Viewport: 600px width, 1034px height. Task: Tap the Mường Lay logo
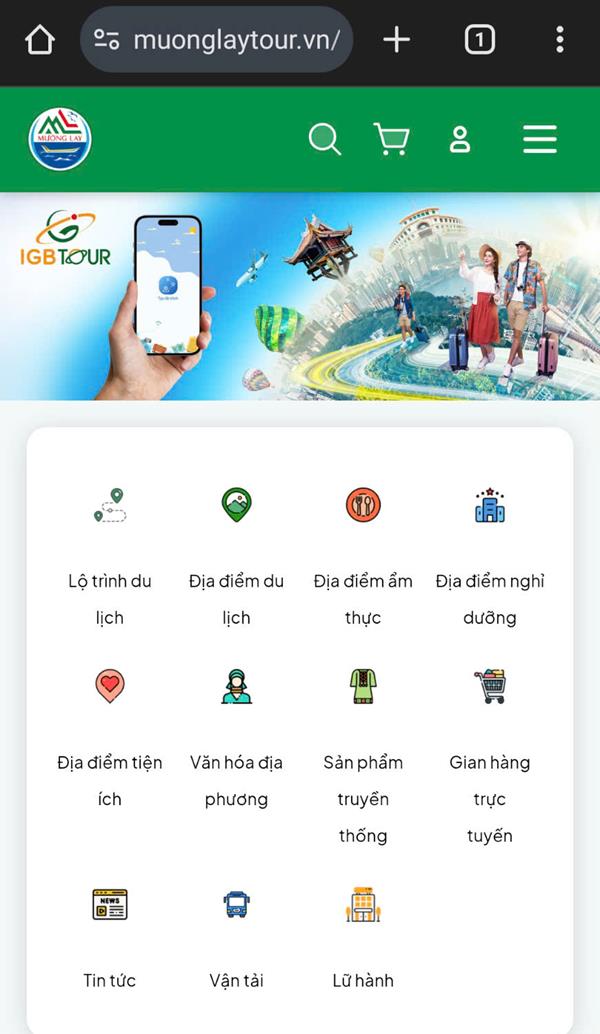click(x=60, y=139)
